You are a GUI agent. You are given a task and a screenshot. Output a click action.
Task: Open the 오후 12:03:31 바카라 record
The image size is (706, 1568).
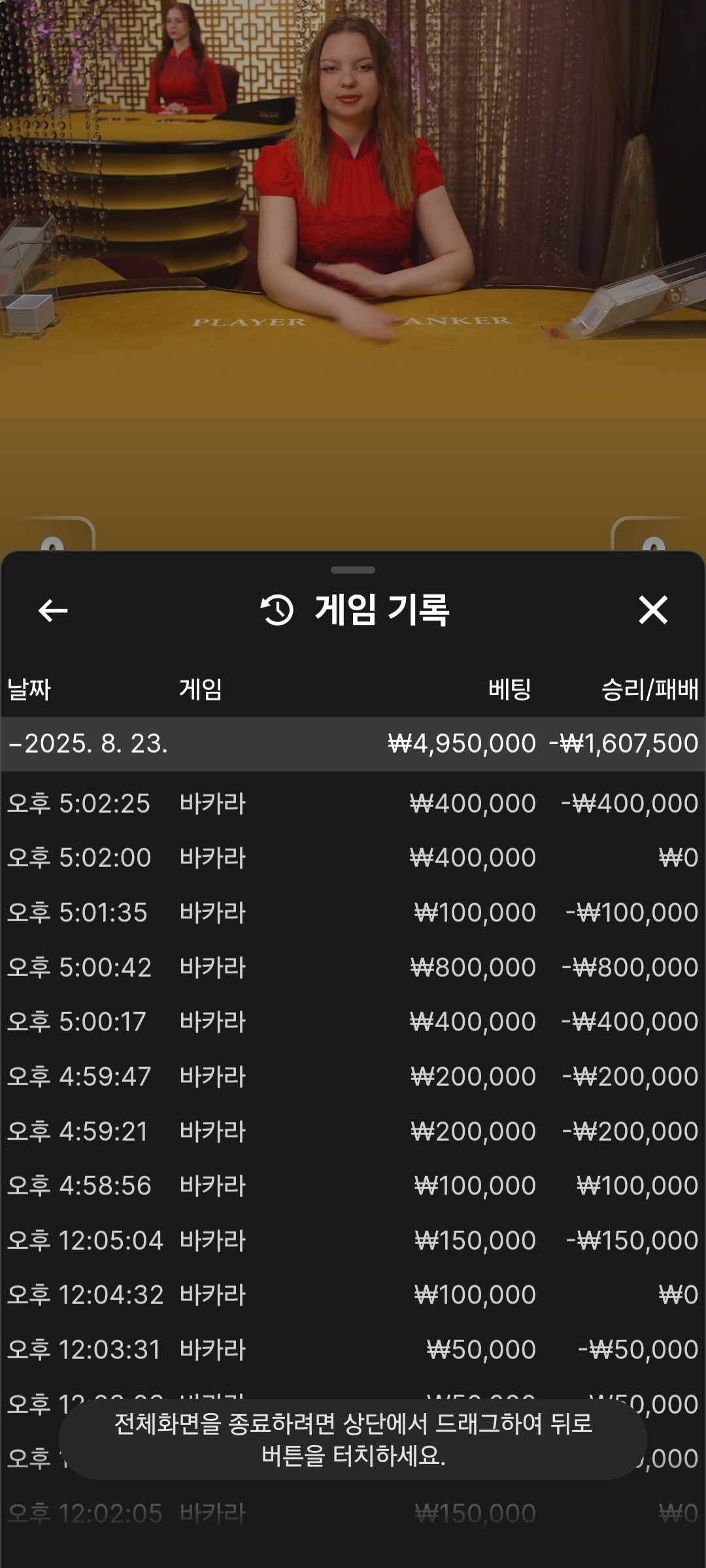tap(353, 1350)
